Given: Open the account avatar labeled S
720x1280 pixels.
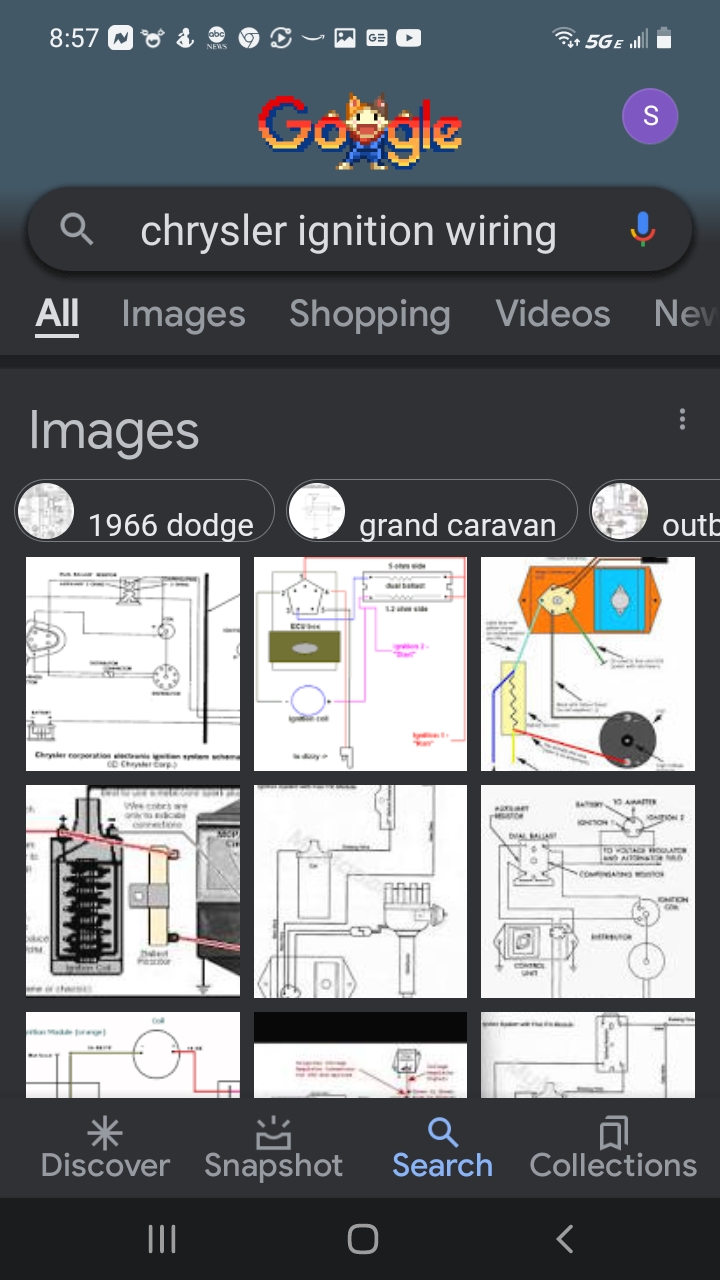Looking at the screenshot, I should pos(650,117).
